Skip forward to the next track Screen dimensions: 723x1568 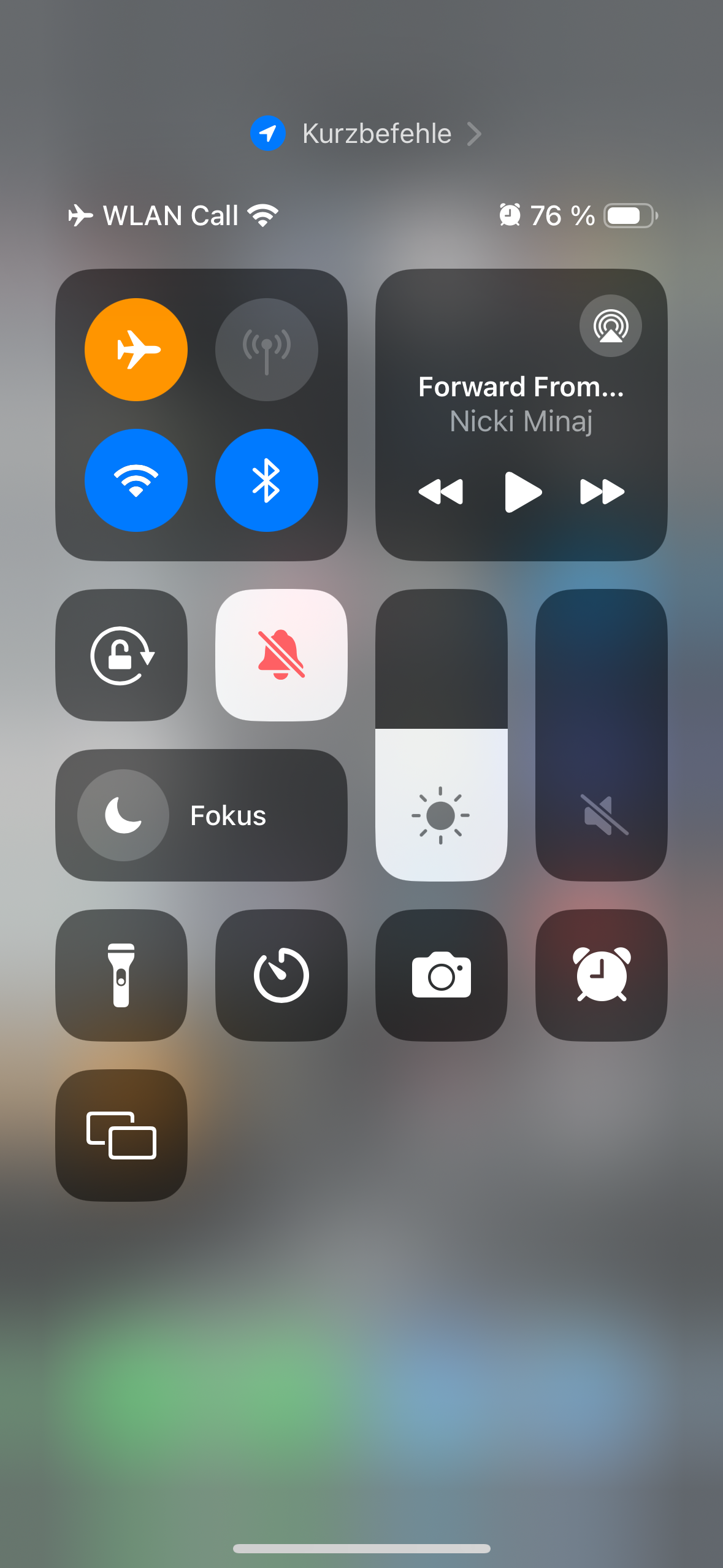(x=602, y=492)
